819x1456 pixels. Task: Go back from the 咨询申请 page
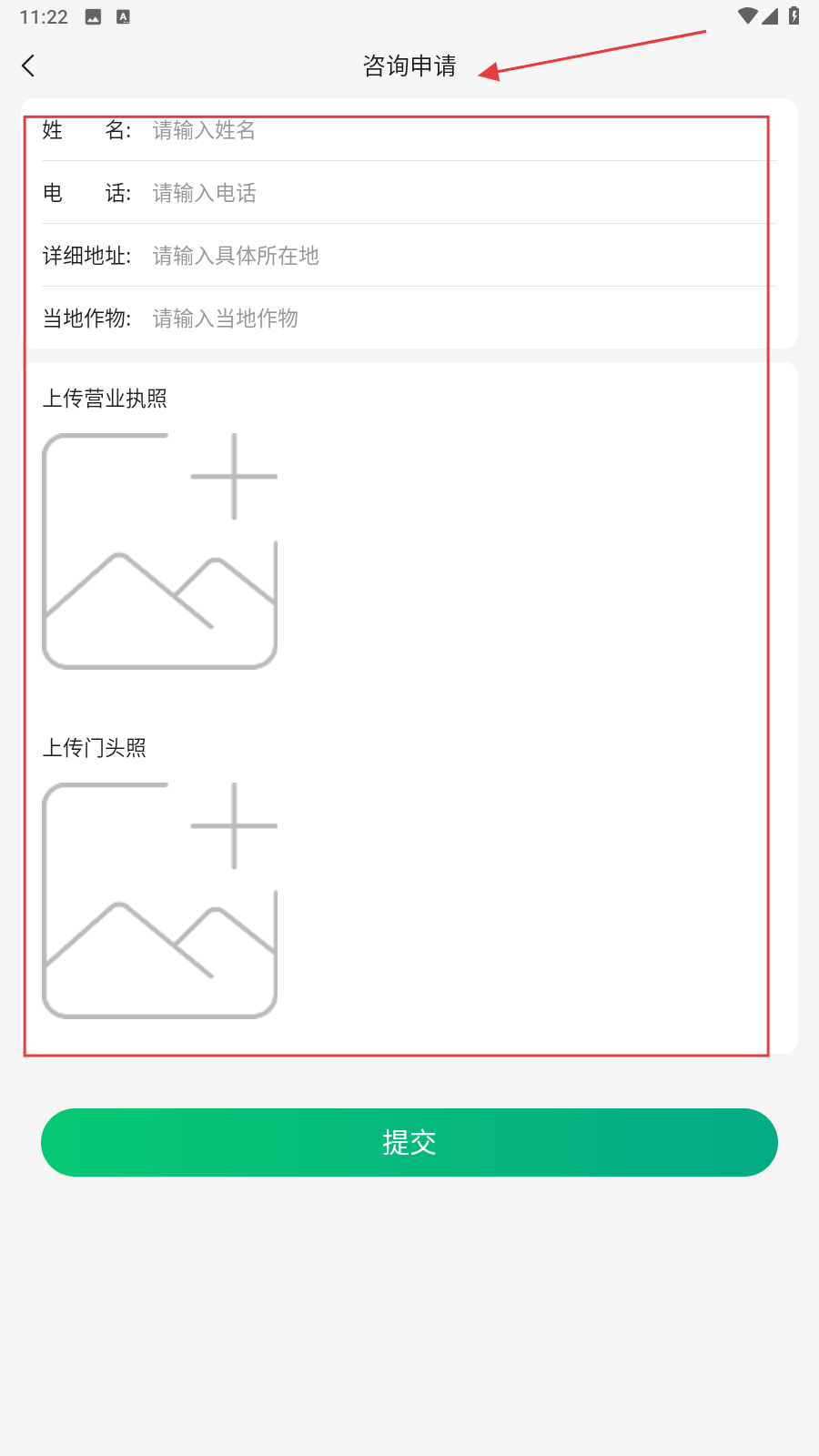tap(28, 66)
